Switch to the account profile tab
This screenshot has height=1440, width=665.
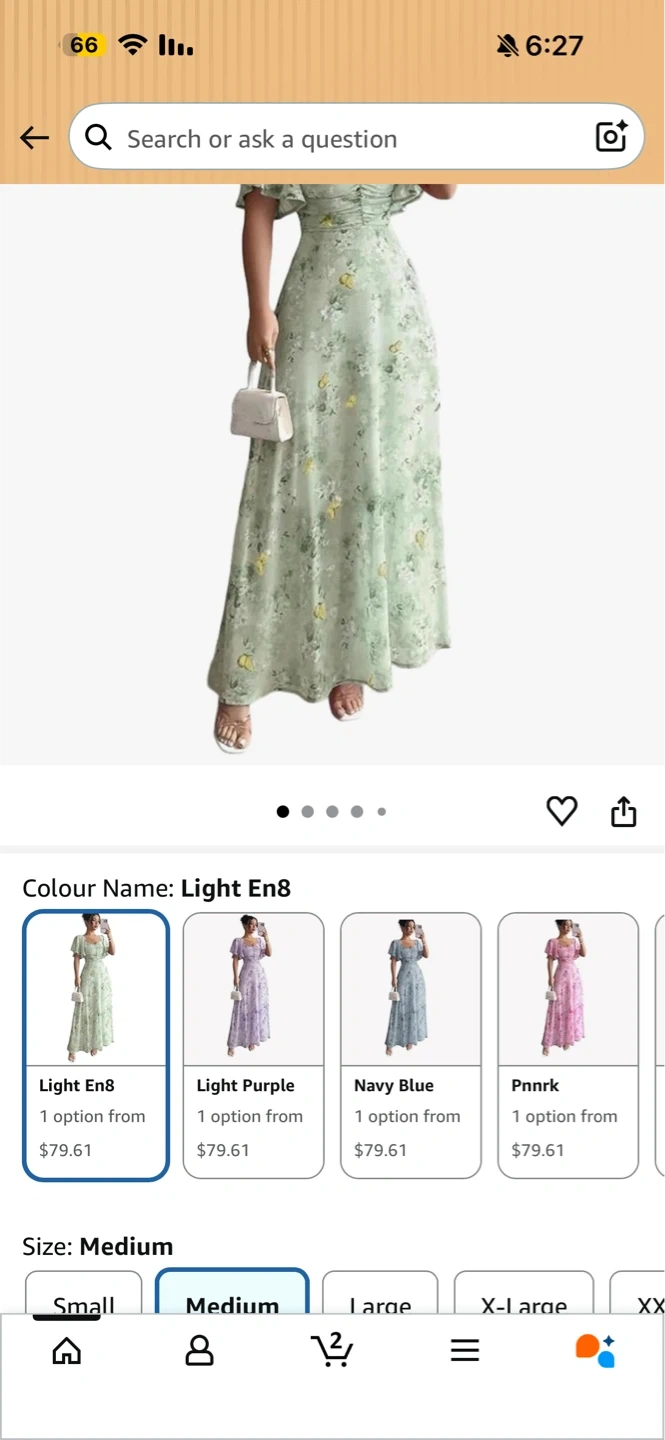click(200, 1351)
